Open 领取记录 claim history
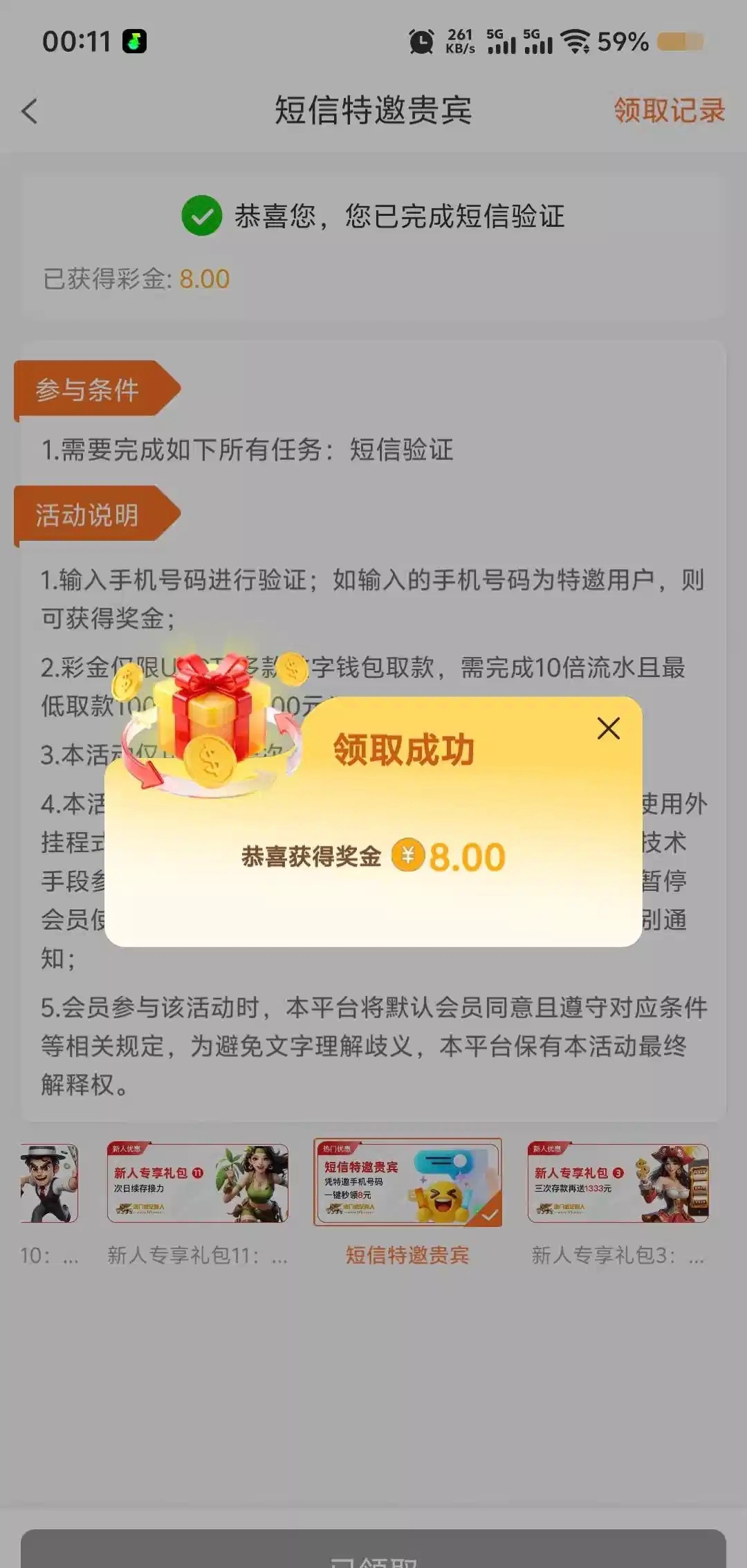747x1568 pixels. [x=668, y=111]
